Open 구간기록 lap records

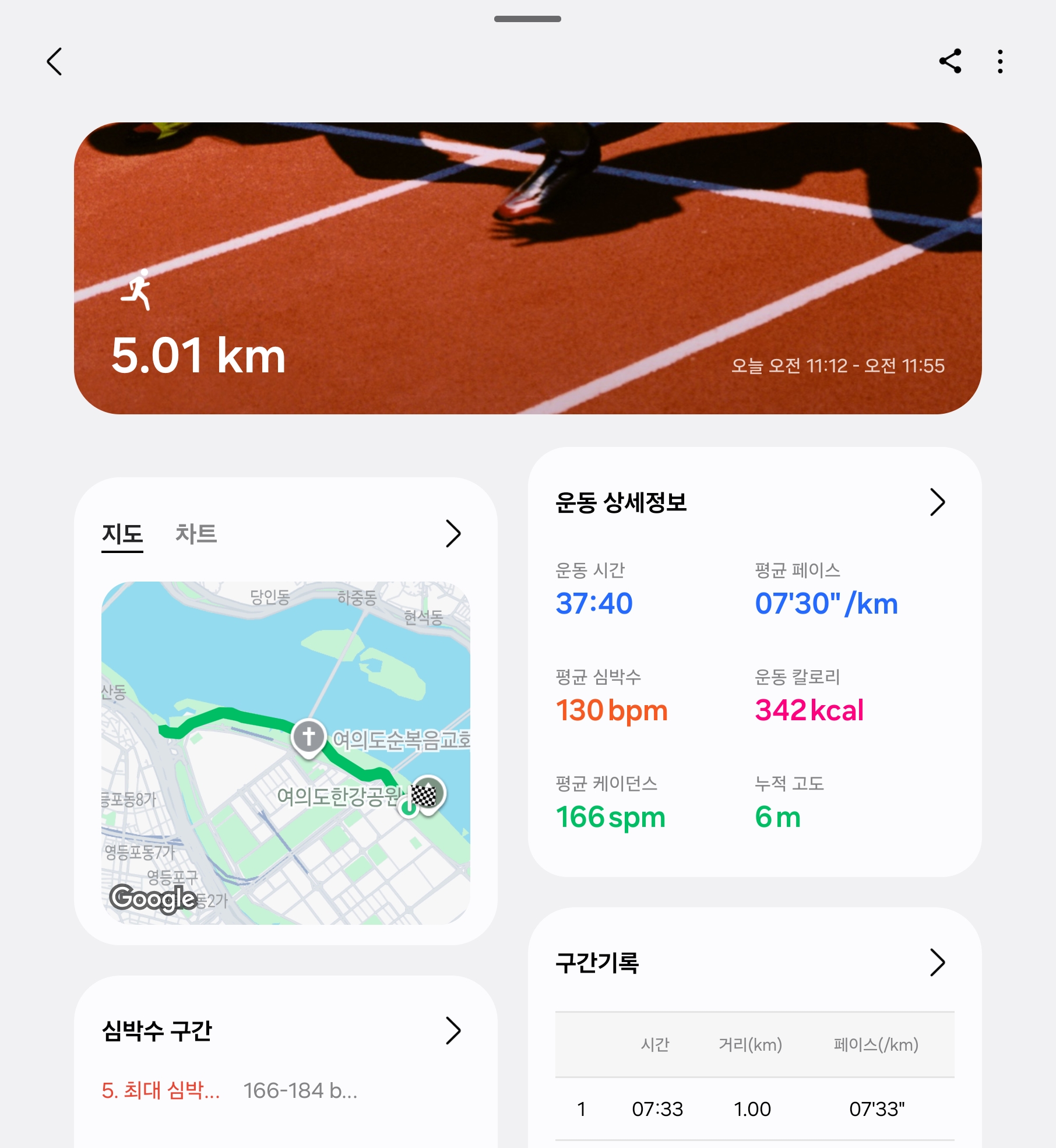937,963
